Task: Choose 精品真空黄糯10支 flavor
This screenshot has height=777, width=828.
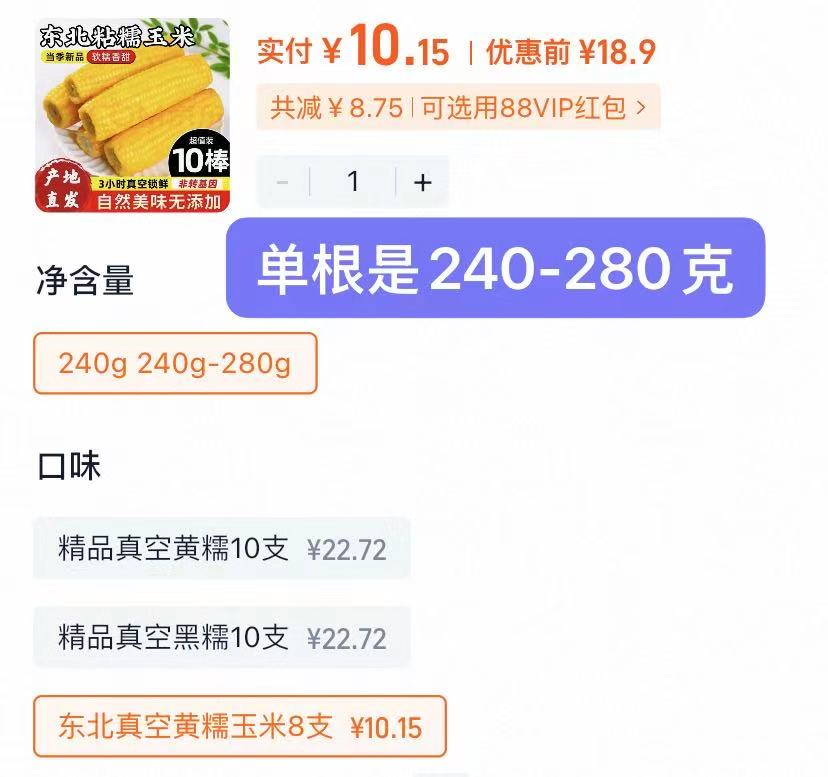Action: tap(221, 549)
